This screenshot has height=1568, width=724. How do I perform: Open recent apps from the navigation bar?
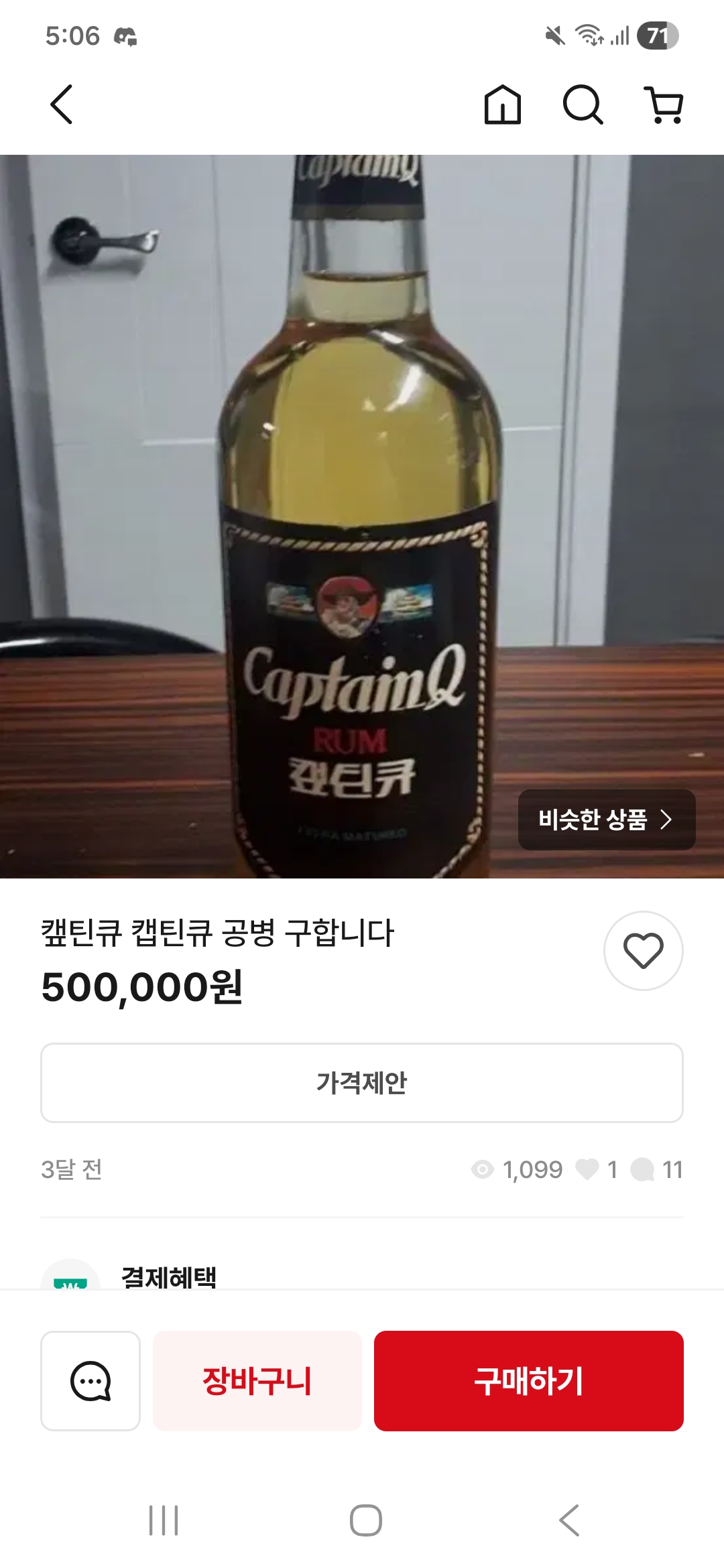click(x=164, y=1520)
